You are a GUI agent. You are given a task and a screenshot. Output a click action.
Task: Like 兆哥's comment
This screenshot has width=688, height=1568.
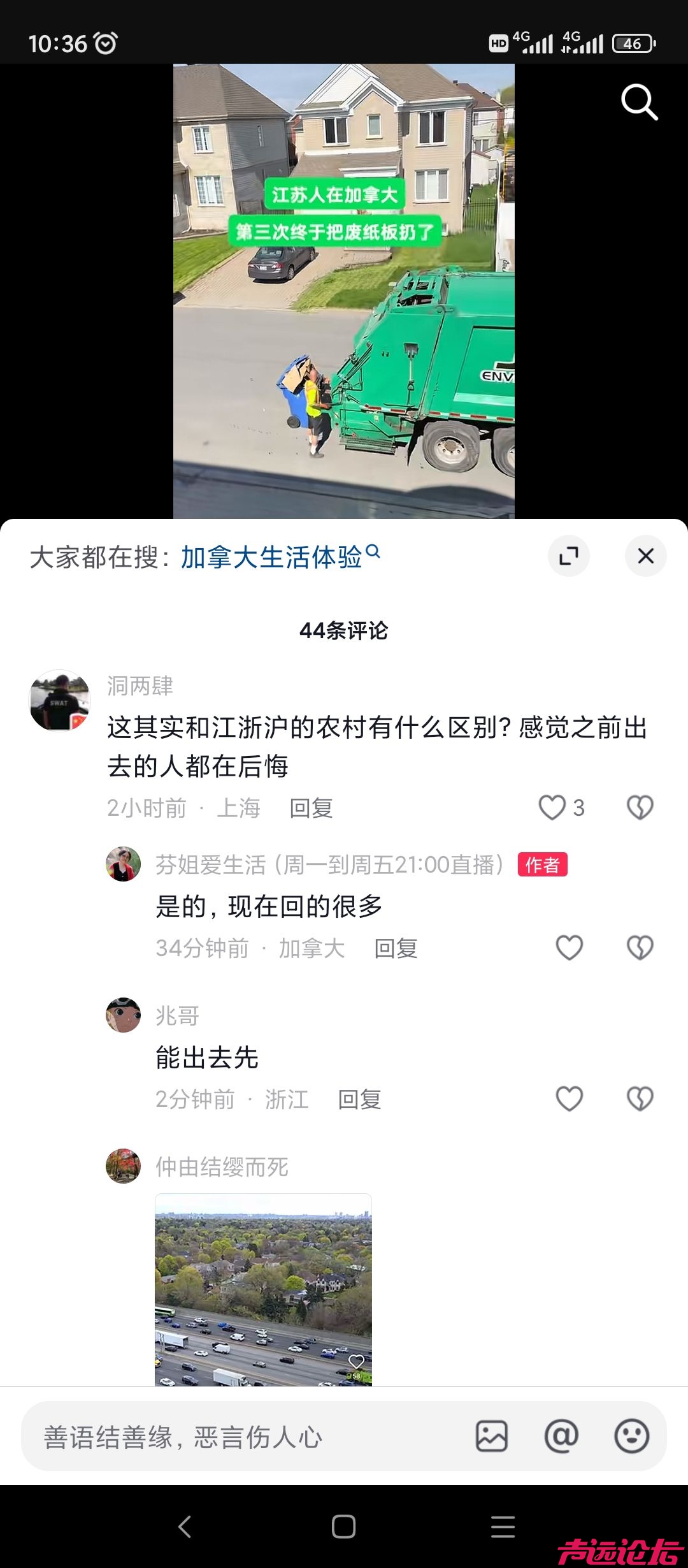(569, 1099)
